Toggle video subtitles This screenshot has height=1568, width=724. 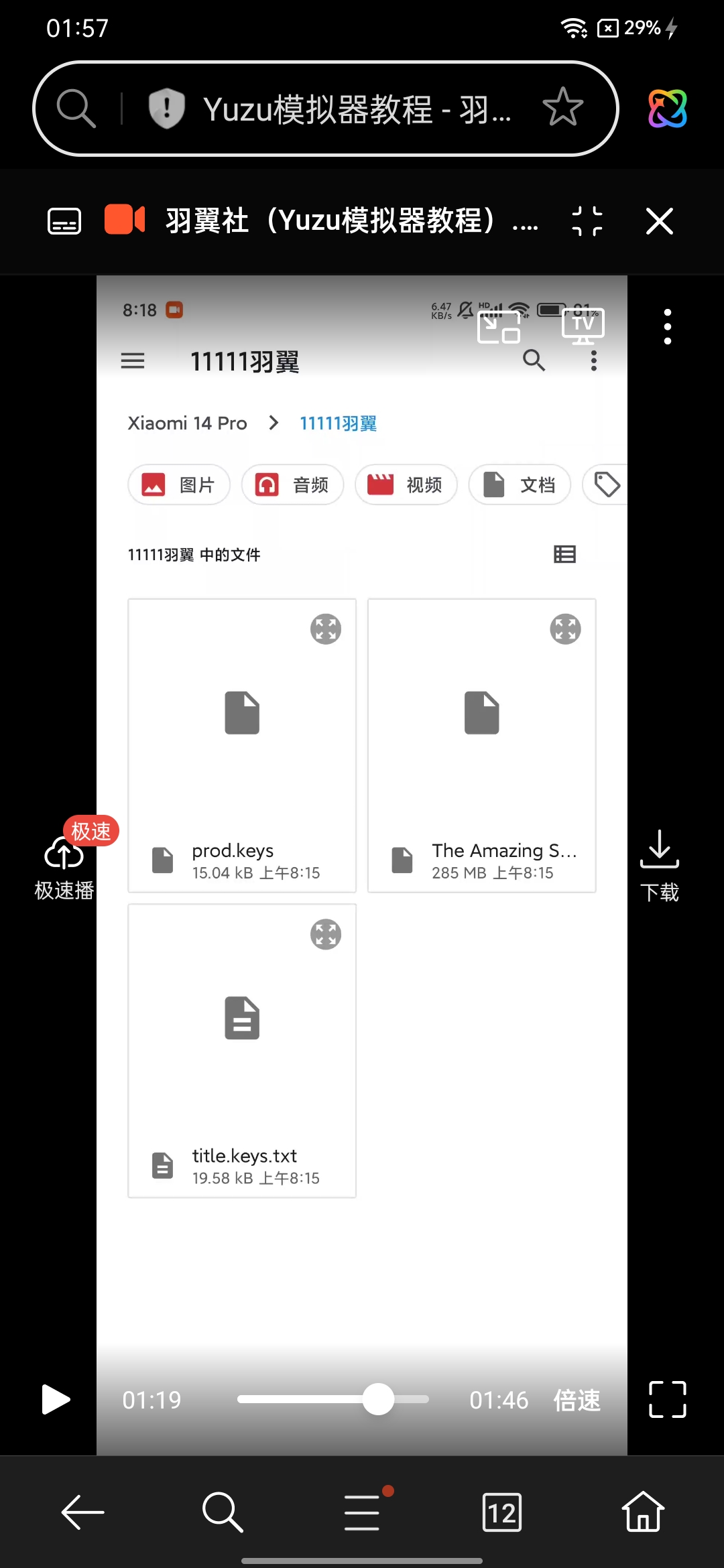coord(64,221)
